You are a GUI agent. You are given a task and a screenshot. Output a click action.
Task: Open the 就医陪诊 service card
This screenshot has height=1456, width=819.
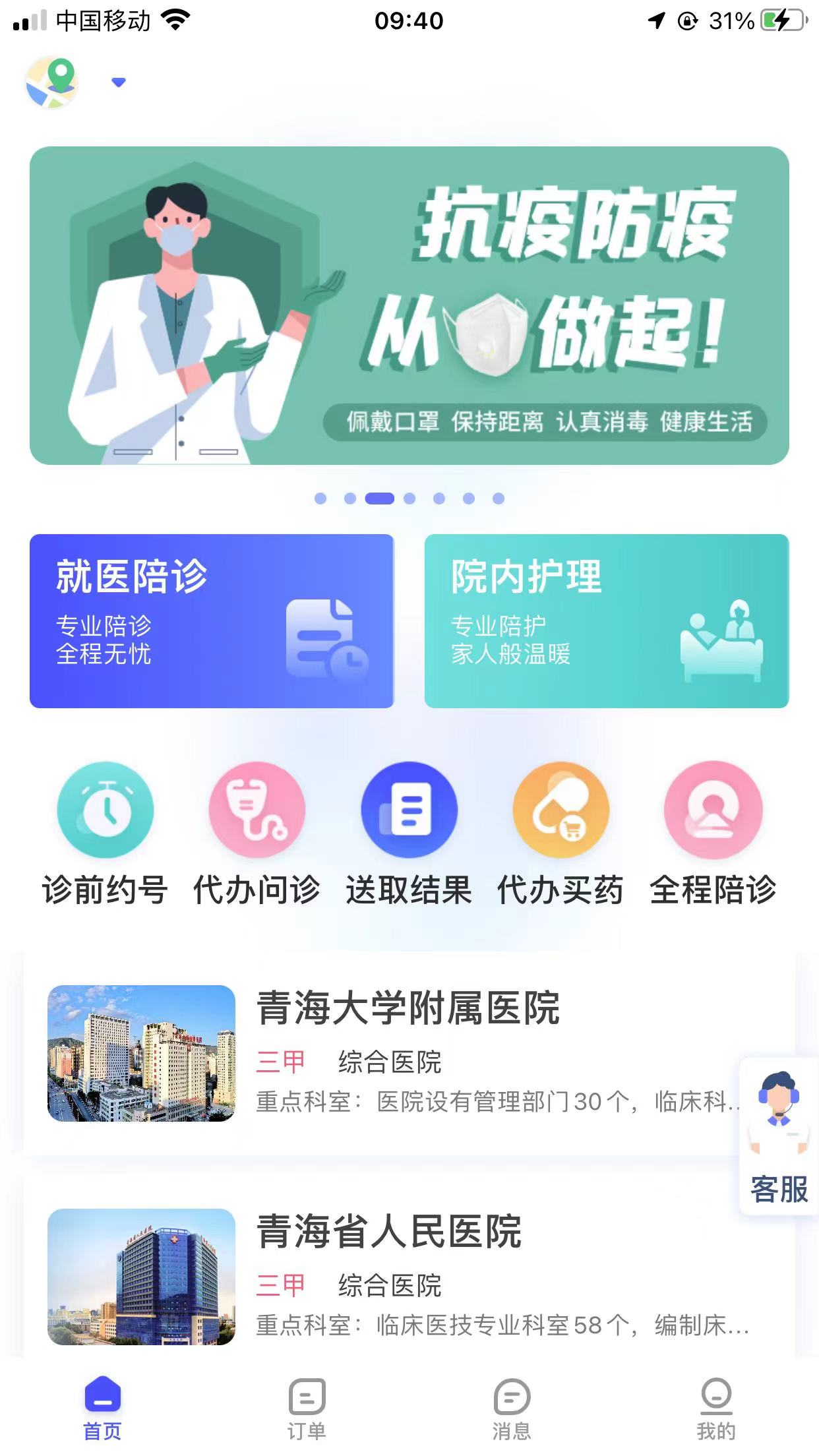point(212,621)
